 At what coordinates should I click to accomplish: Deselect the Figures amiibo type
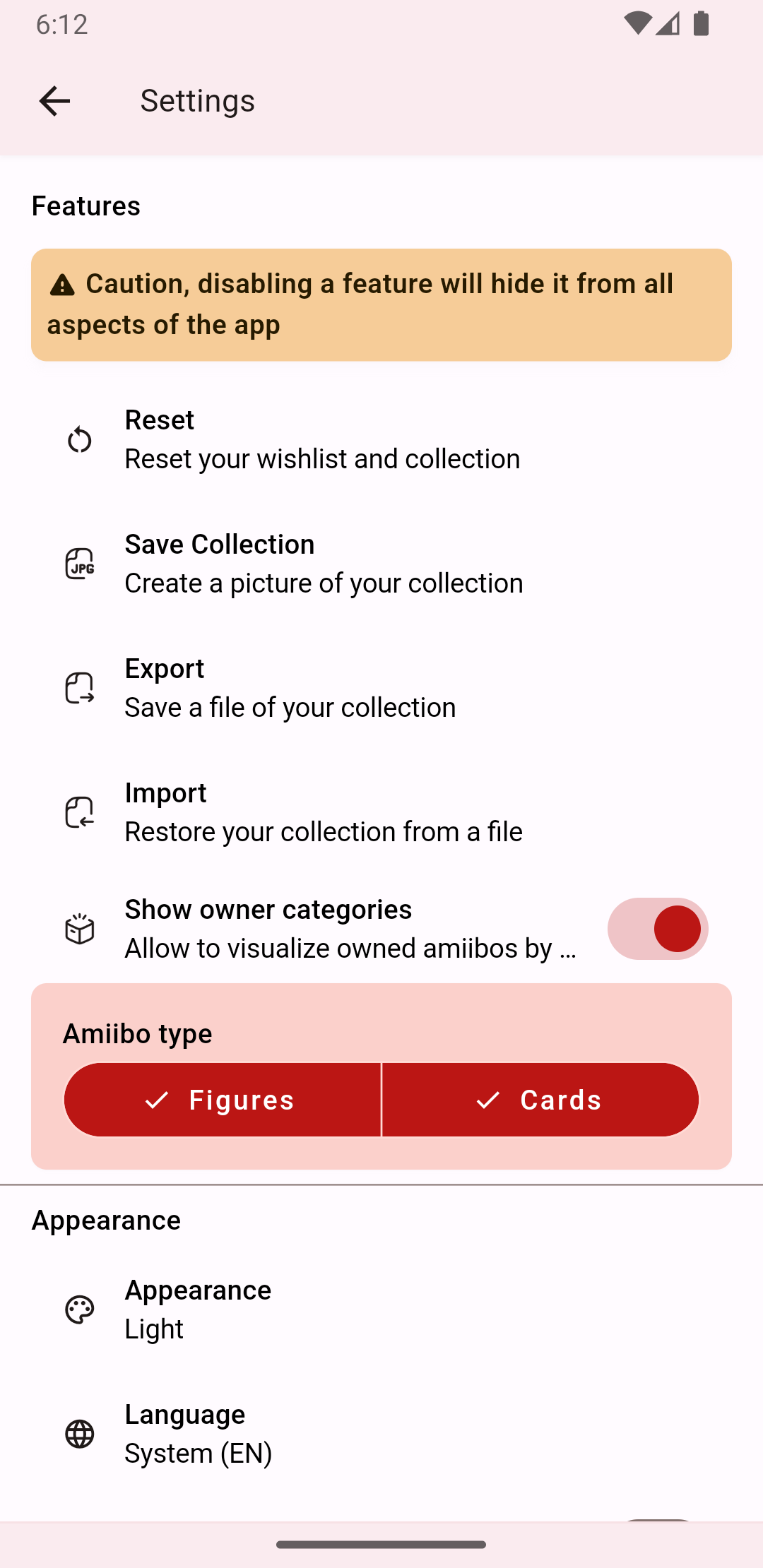click(223, 1100)
